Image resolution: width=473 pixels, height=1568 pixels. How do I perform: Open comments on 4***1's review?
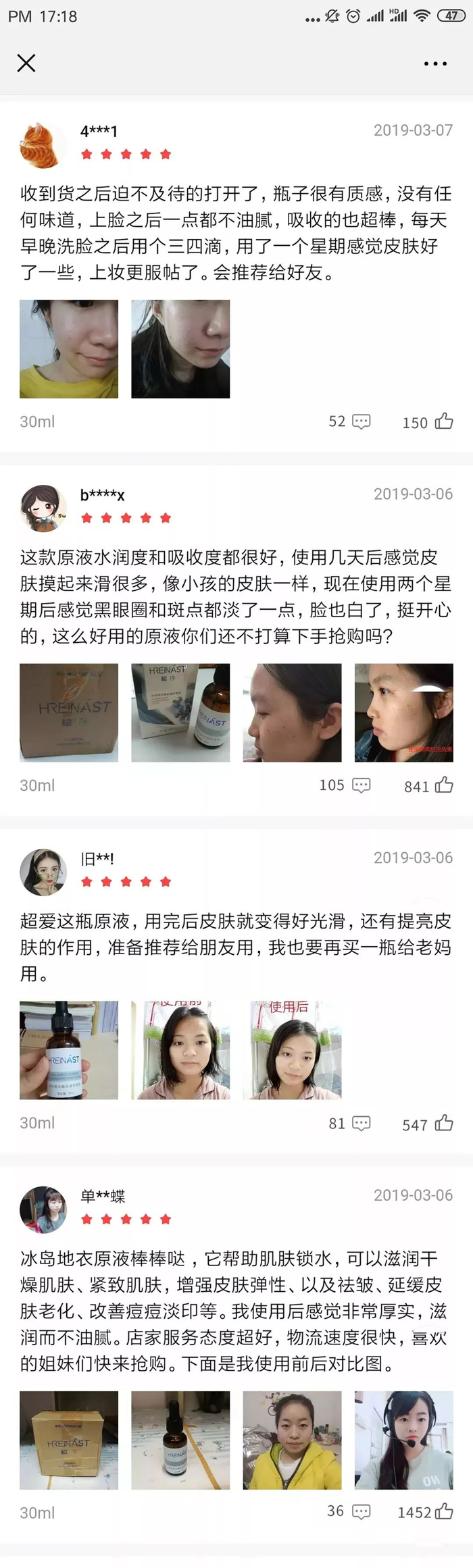tap(362, 421)
